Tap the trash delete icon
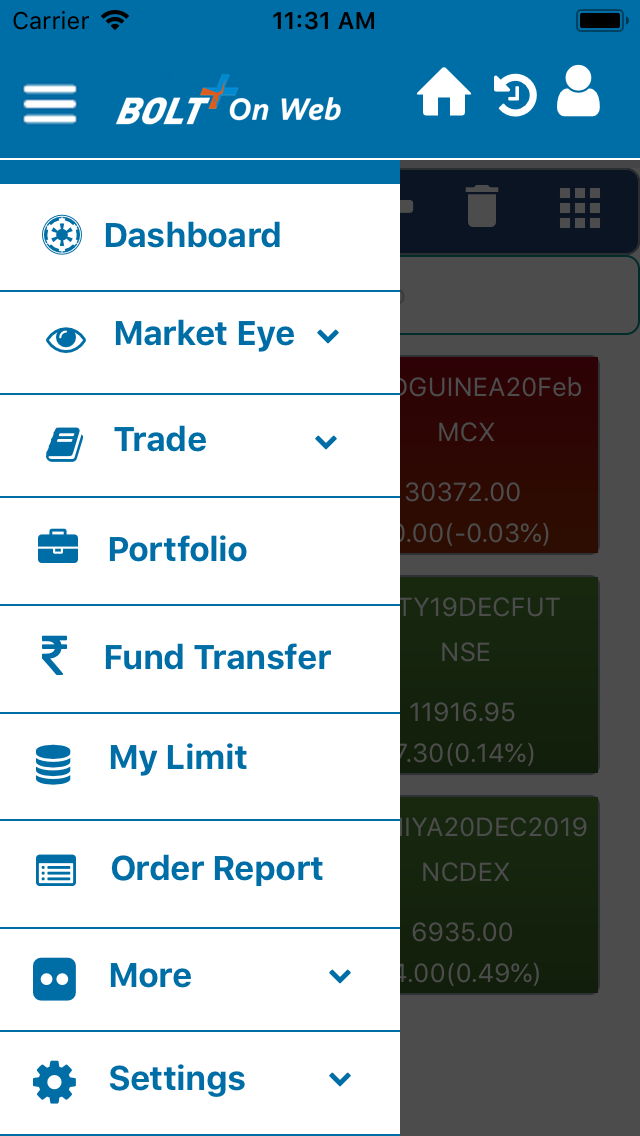 tap(481, 206)
